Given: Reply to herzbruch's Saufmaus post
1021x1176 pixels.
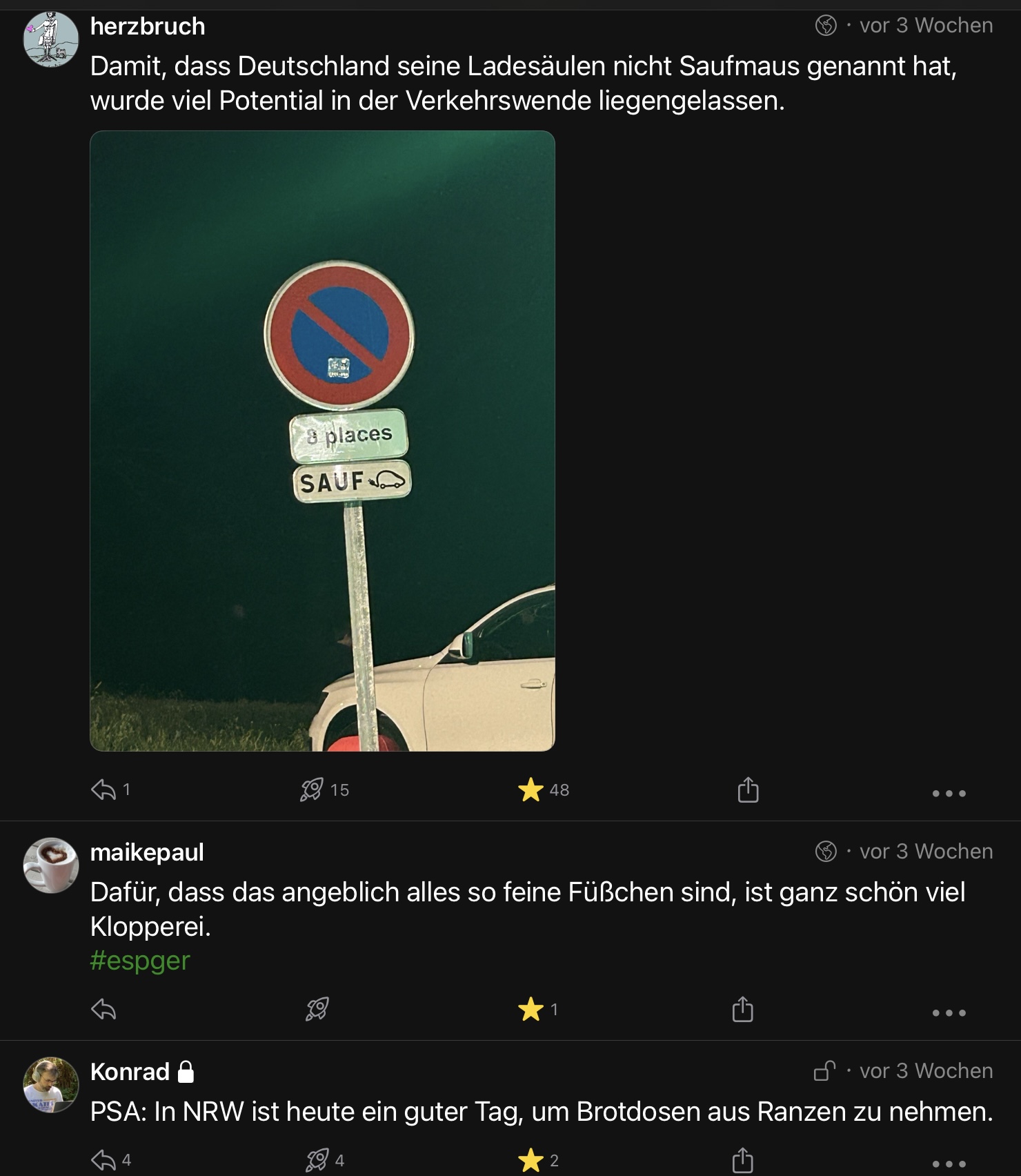Looking at the screenshot, I should click(103, 790).
